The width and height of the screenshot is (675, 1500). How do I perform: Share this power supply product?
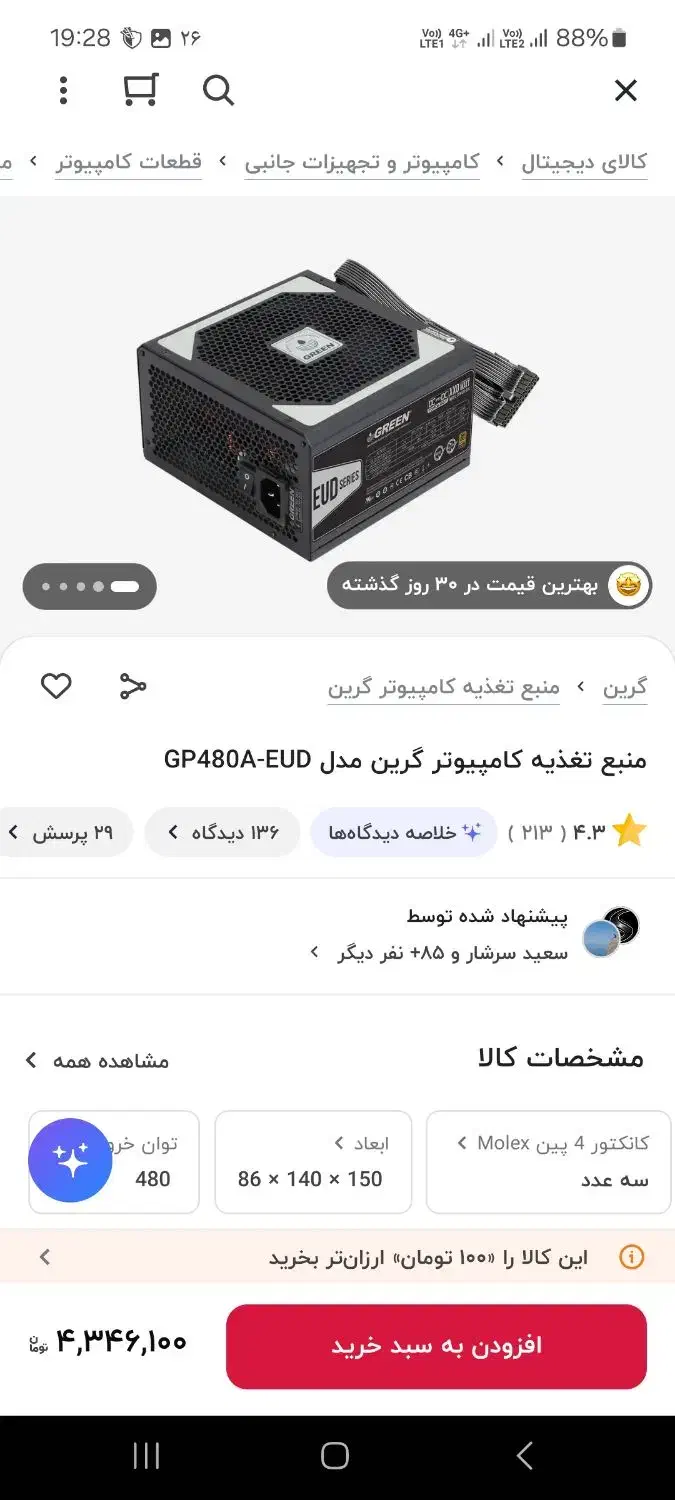coord(132,686)
